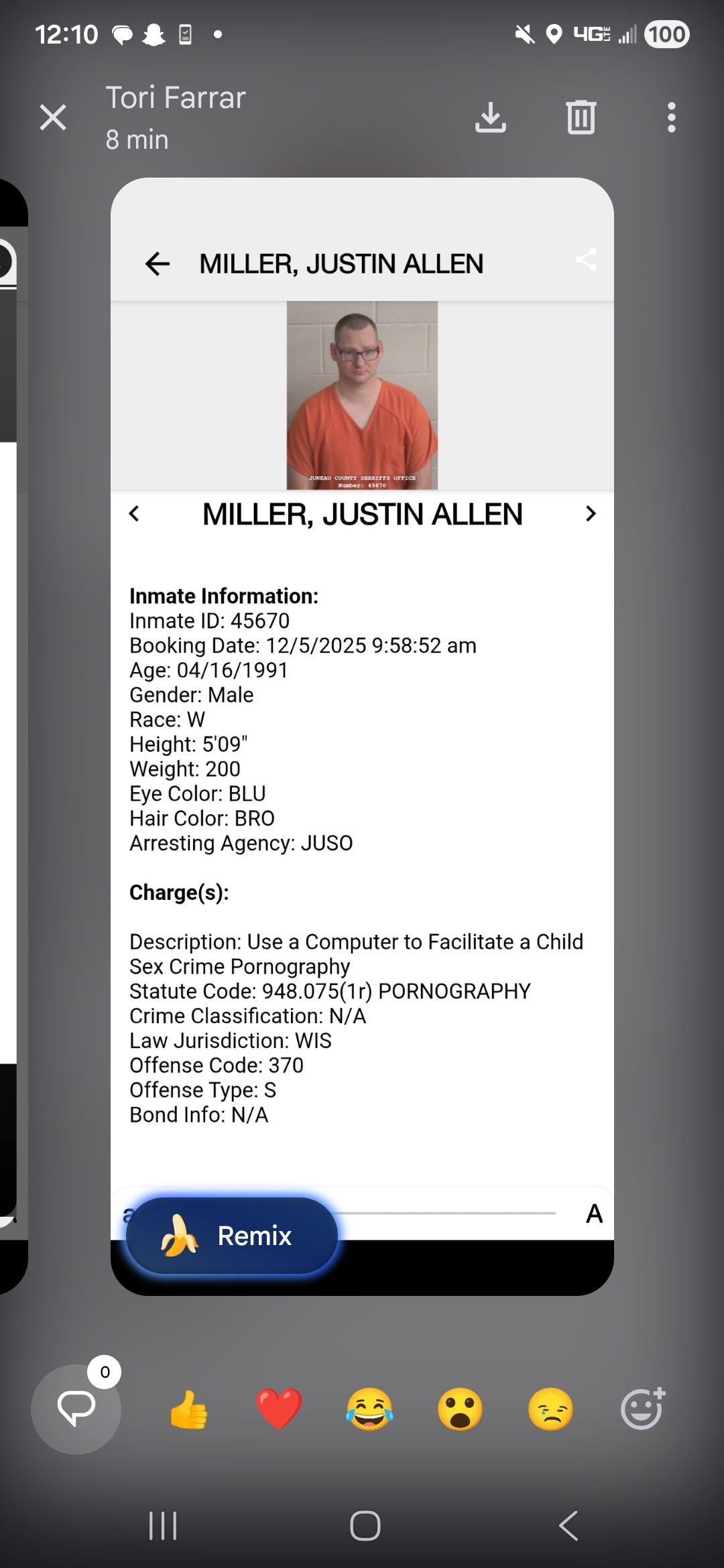724x1568 pixels.
Task: Tap the Remix button
Action: (231, 1235)
